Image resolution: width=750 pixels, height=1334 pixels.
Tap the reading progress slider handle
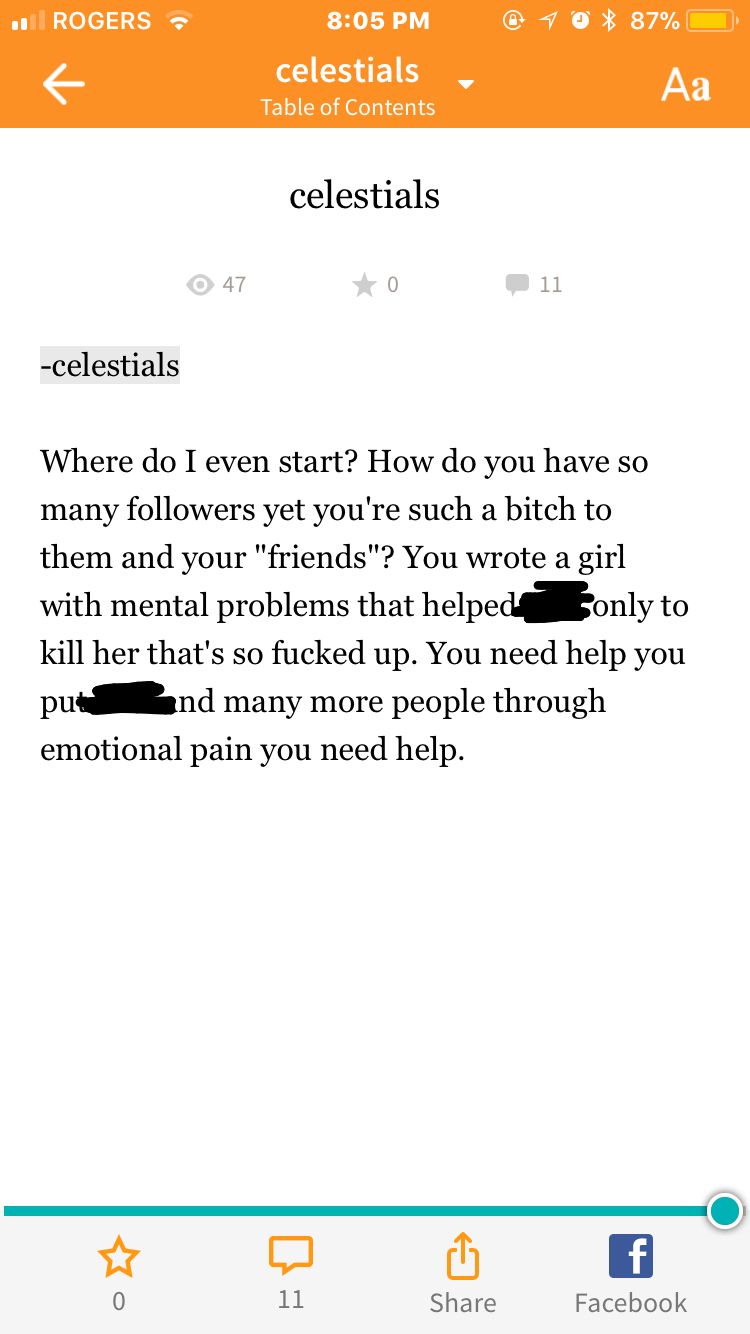725,1211
